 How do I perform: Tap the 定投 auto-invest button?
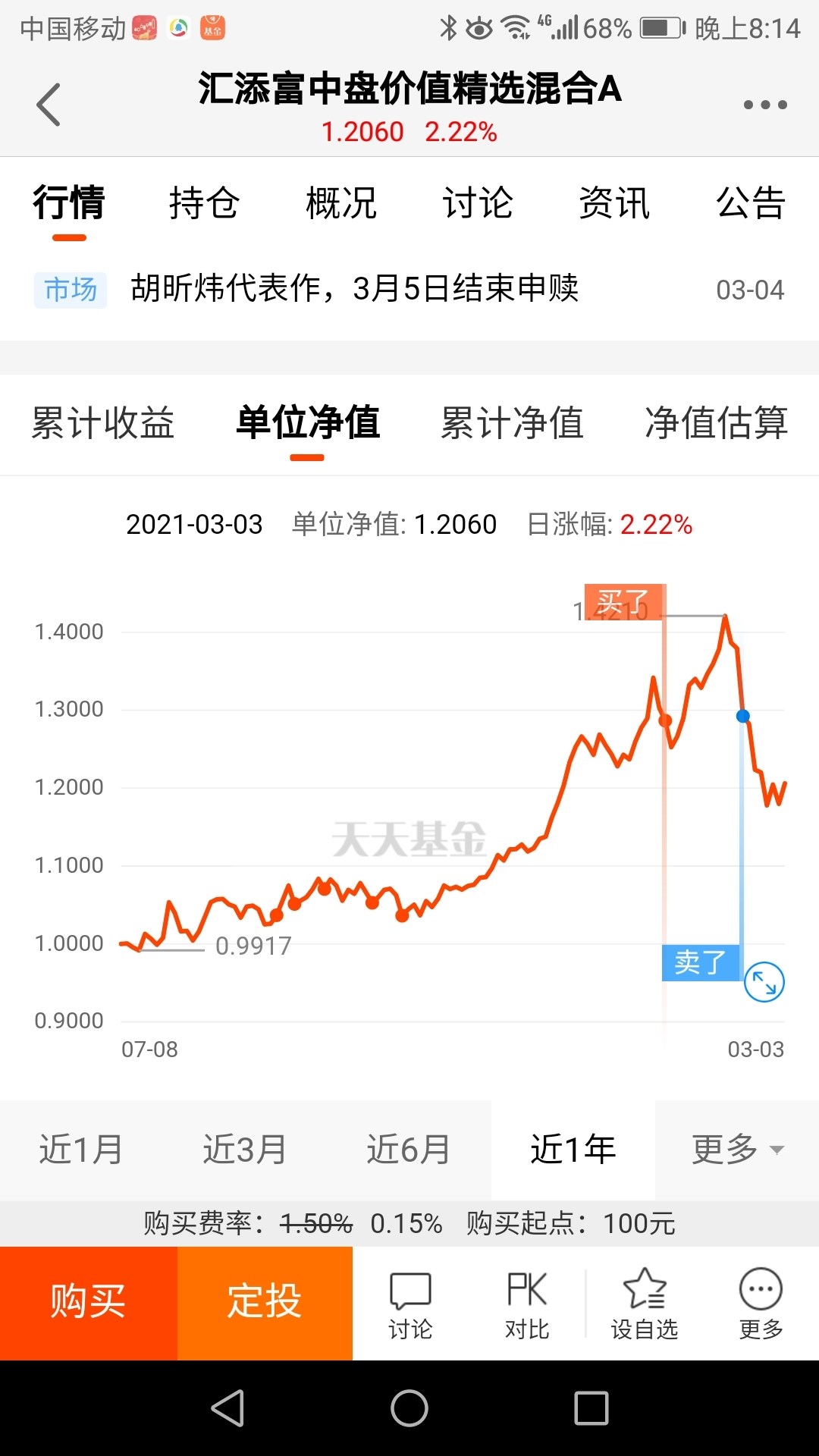point(264,1299)
